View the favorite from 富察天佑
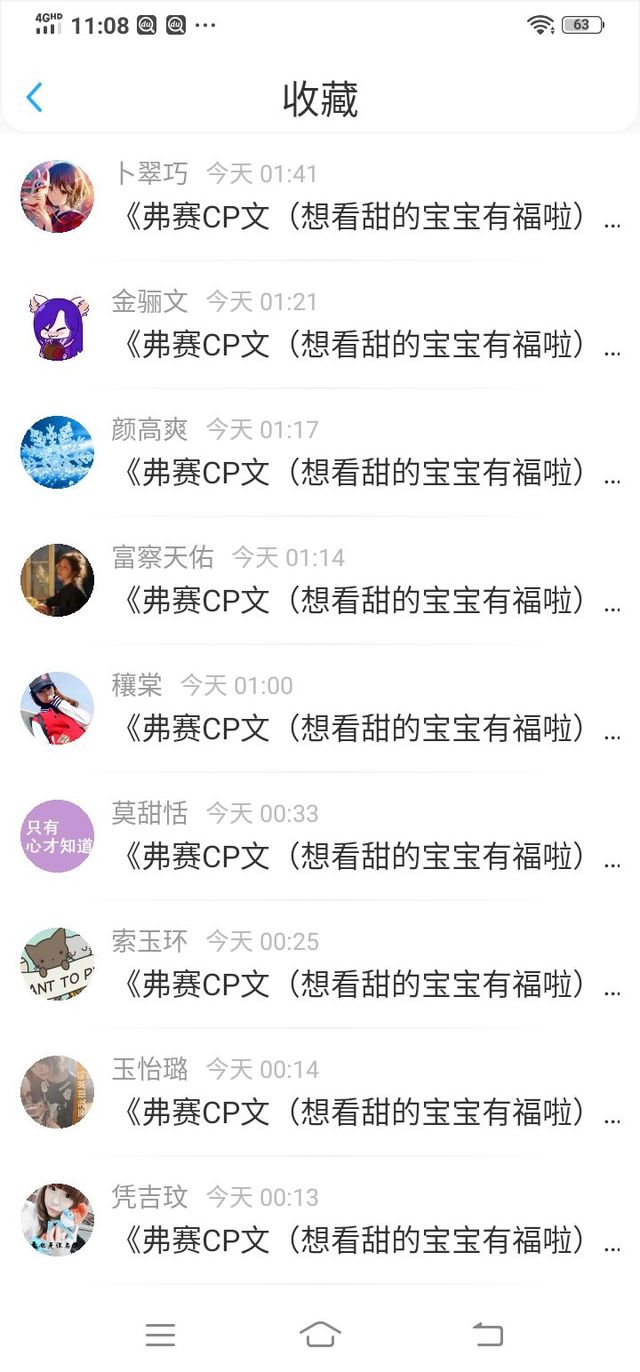Image resolution: width=640 pixels, height=1372 pixels. 365,601
